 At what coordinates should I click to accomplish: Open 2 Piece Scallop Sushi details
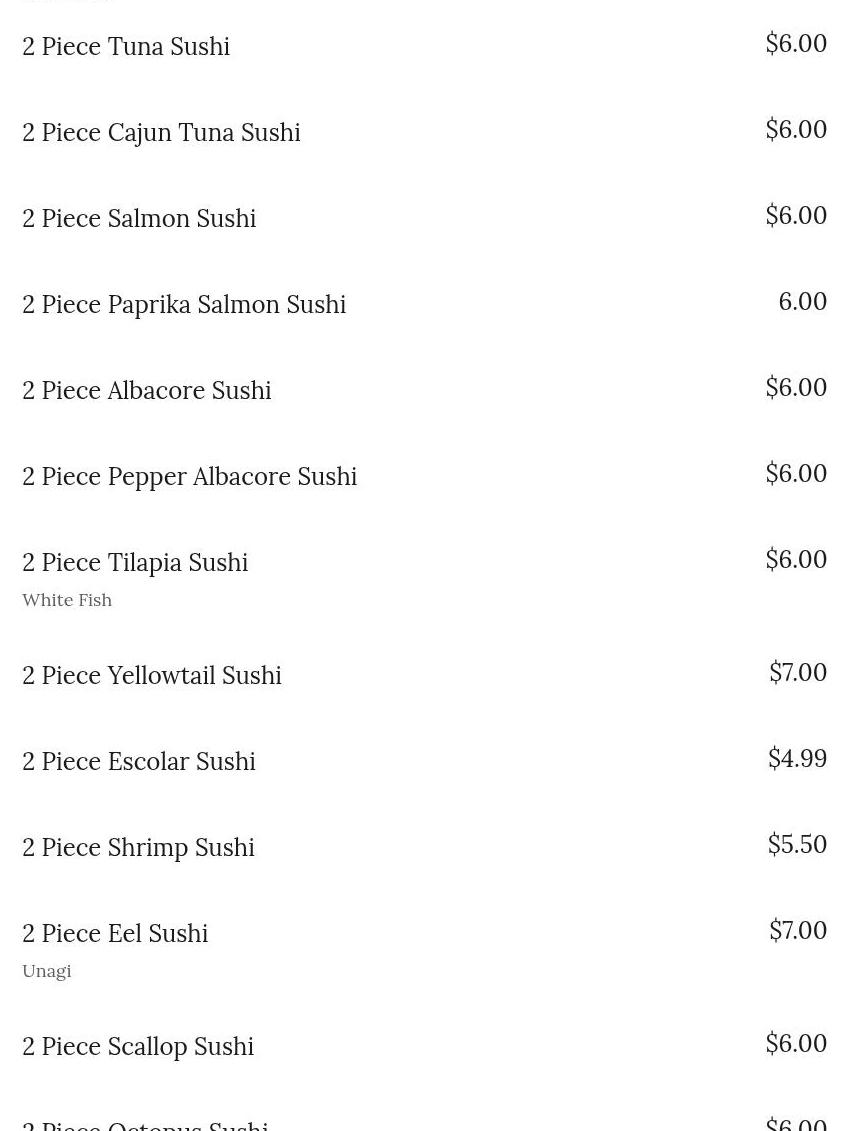pyautogui.click(x=138, y=1047)
